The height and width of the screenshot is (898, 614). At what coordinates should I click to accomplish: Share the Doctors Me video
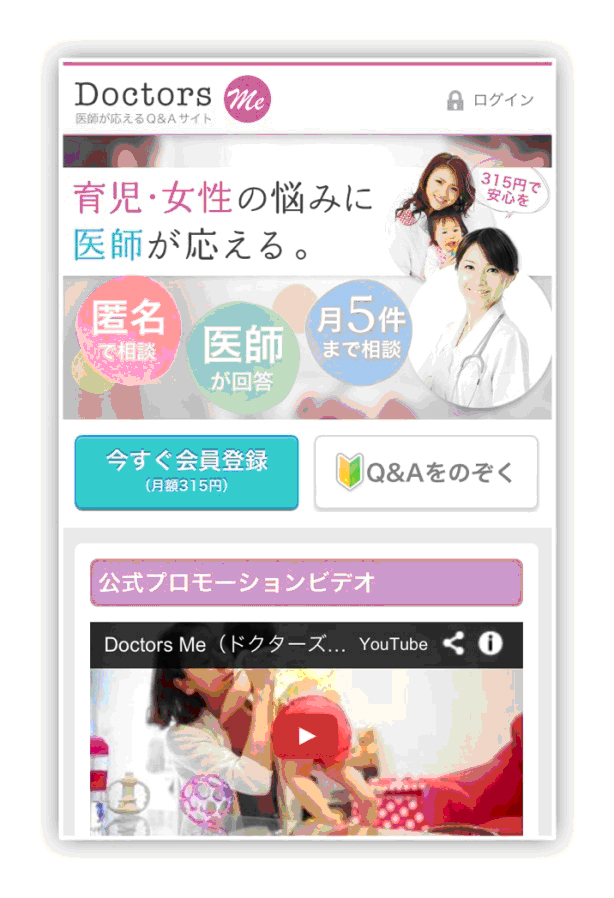454,643
